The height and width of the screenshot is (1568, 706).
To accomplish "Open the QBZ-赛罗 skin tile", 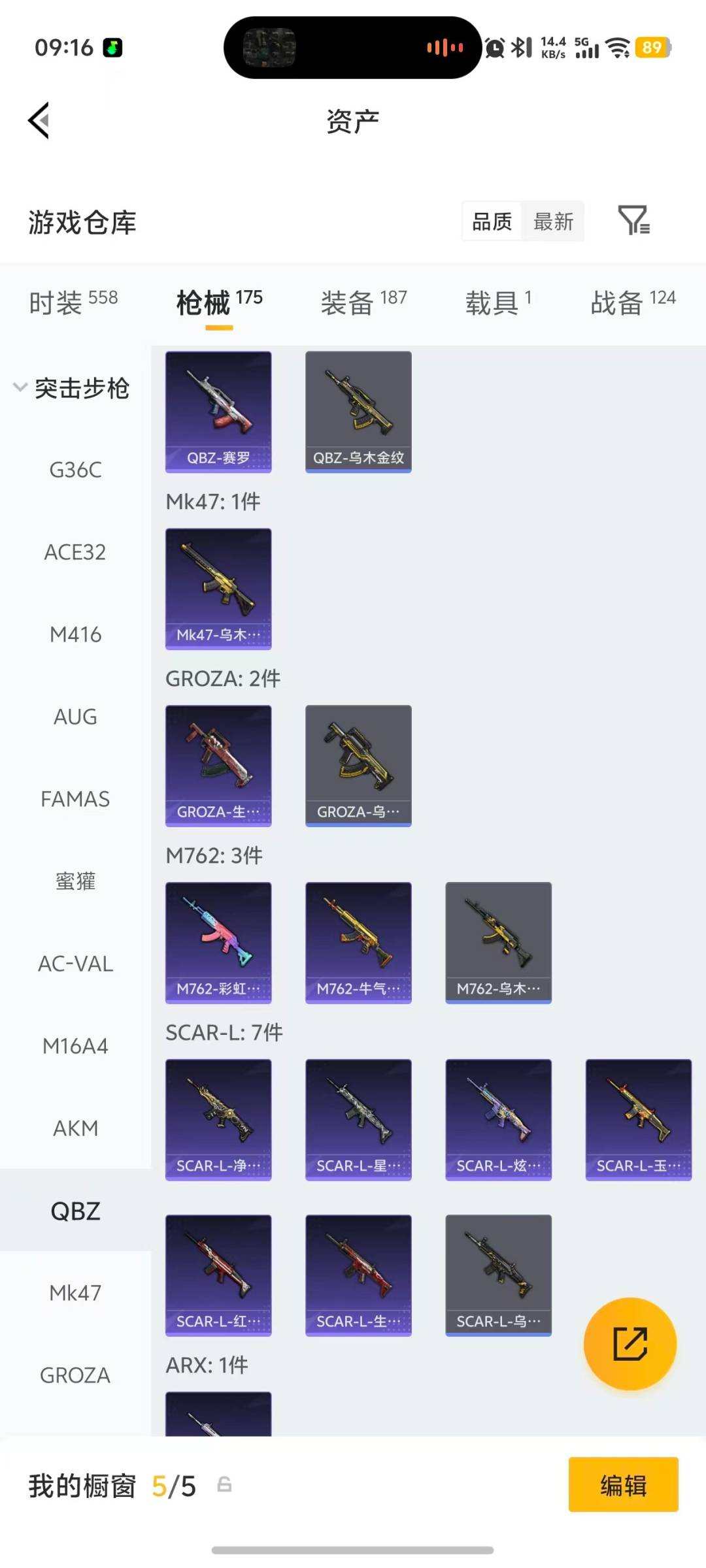I will click(x=218, y=412).
